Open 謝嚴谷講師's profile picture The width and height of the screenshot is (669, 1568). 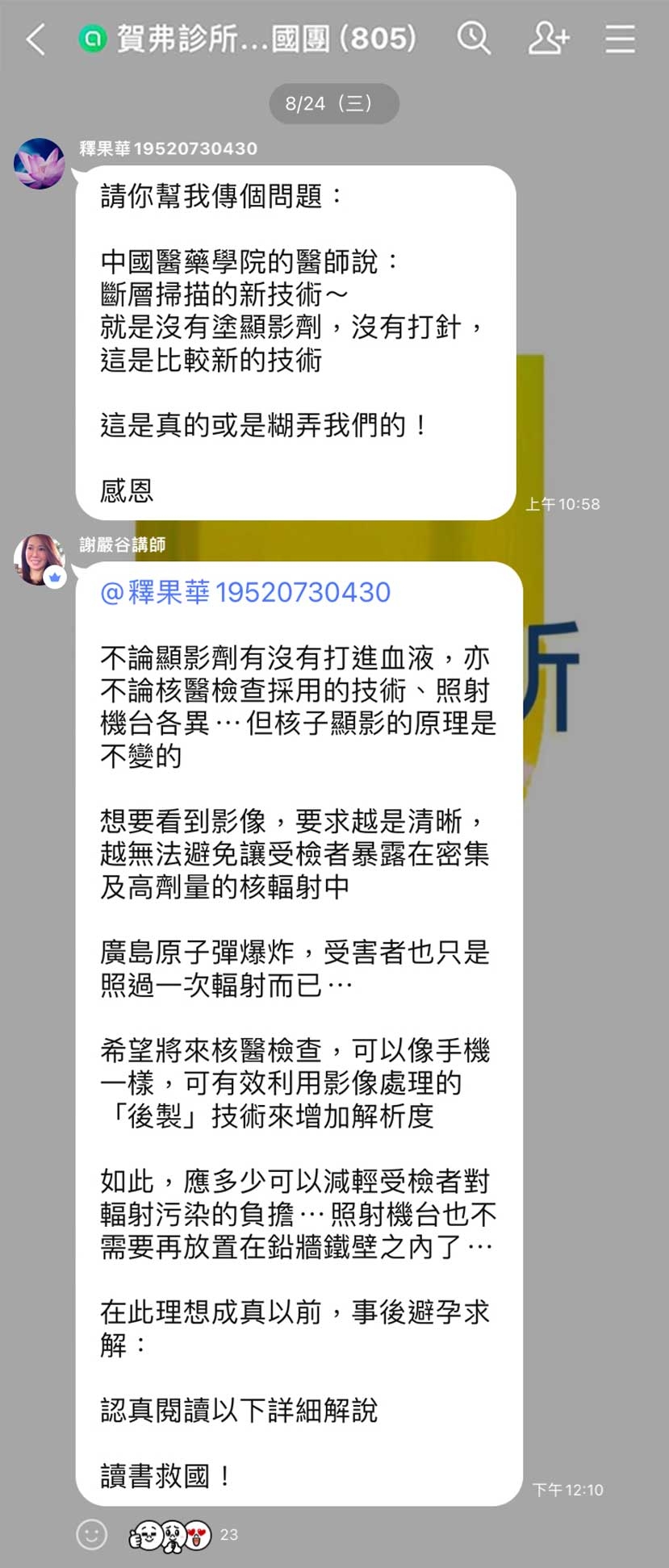coord(39,559)
